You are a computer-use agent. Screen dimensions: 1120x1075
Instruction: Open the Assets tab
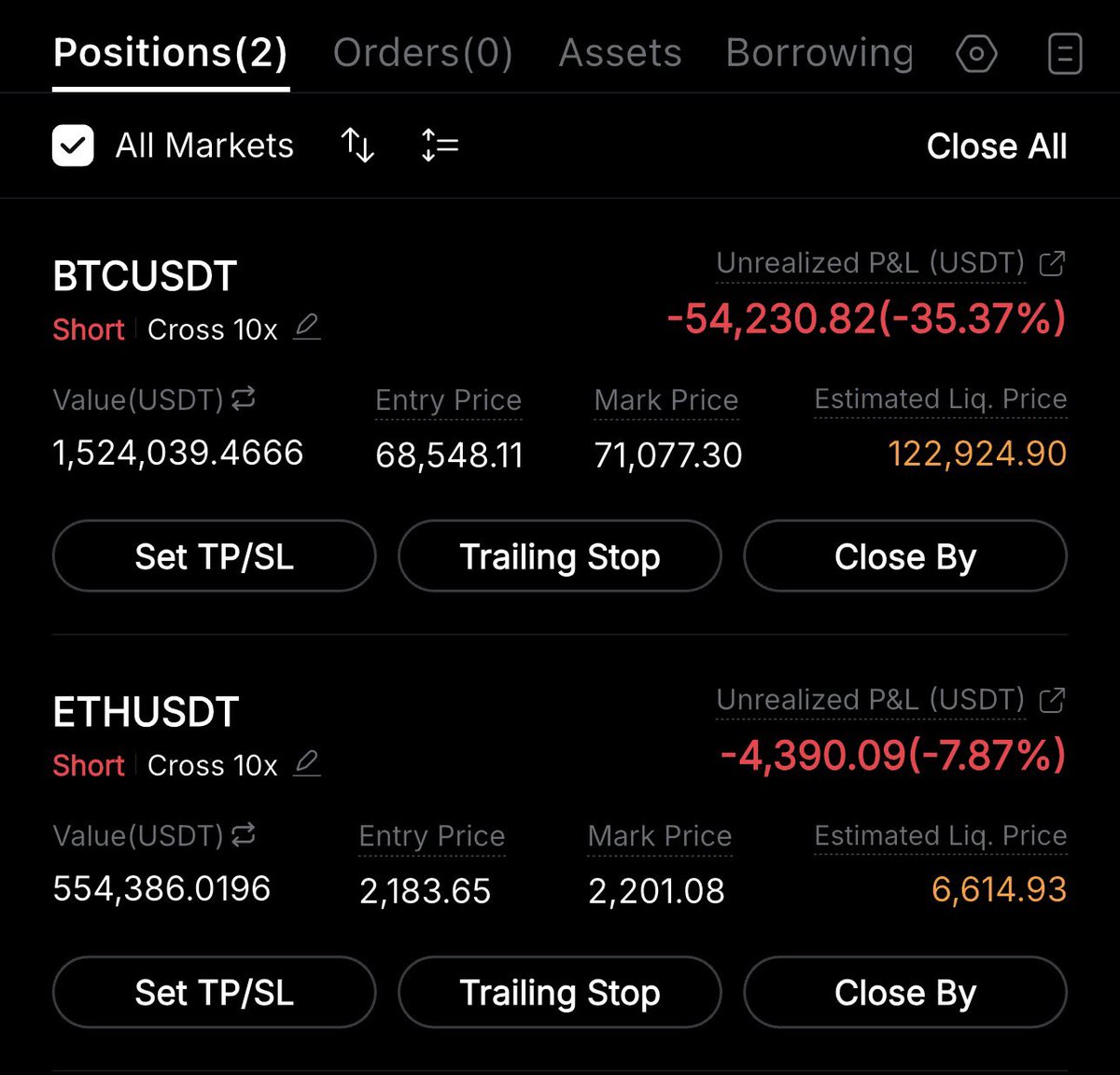pos(620,53)
